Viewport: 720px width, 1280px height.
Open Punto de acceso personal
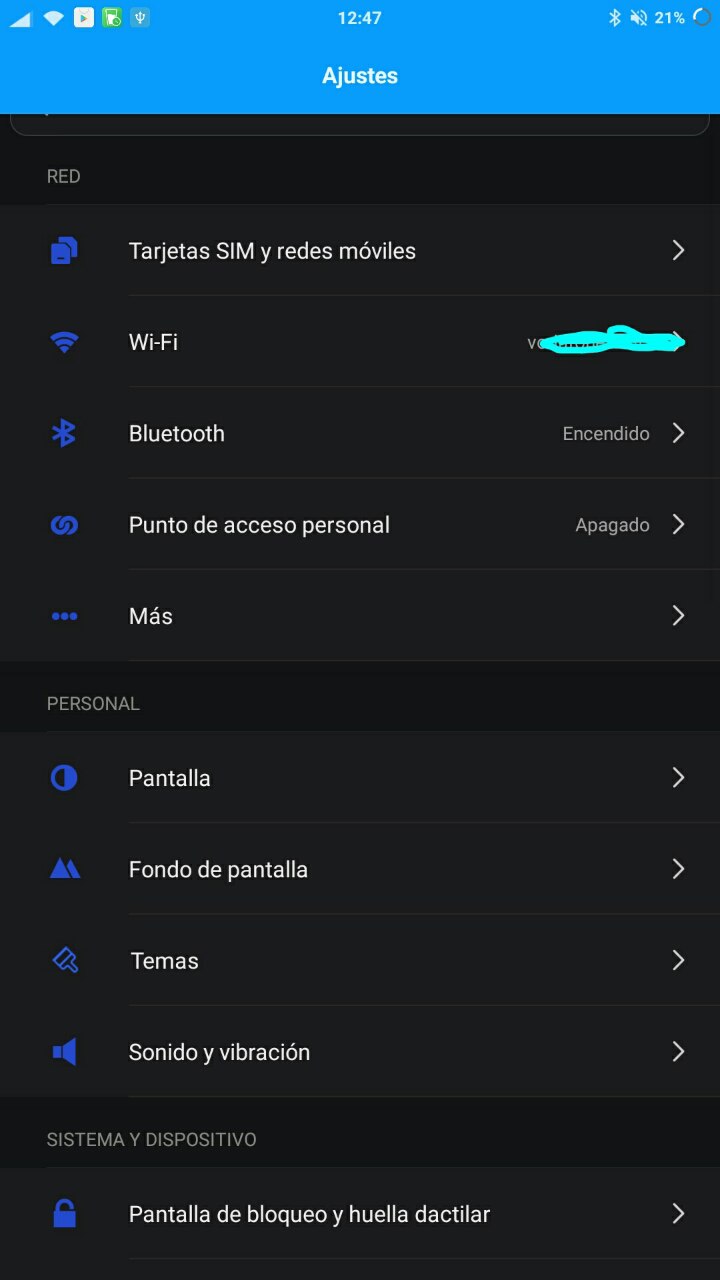coord(360,524)
